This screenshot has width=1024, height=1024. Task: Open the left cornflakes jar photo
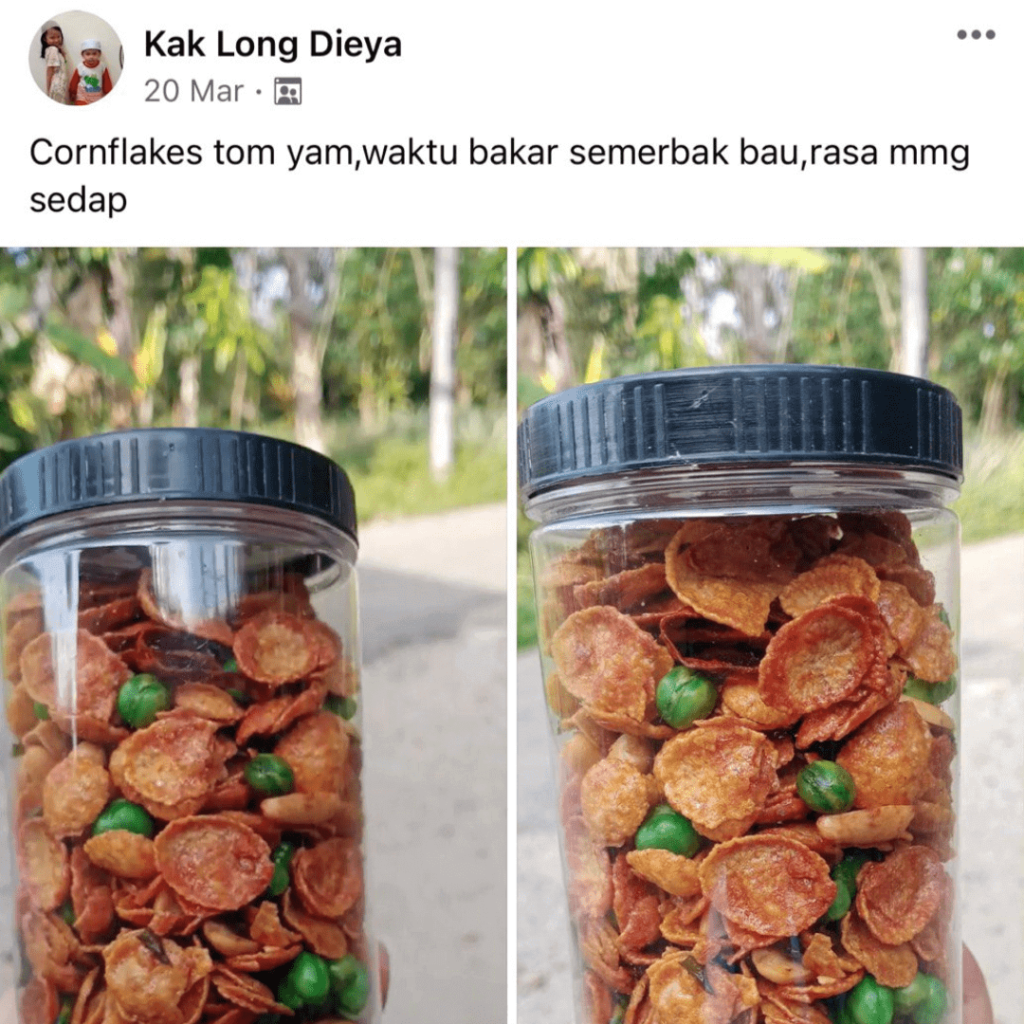tap(253, 635)
